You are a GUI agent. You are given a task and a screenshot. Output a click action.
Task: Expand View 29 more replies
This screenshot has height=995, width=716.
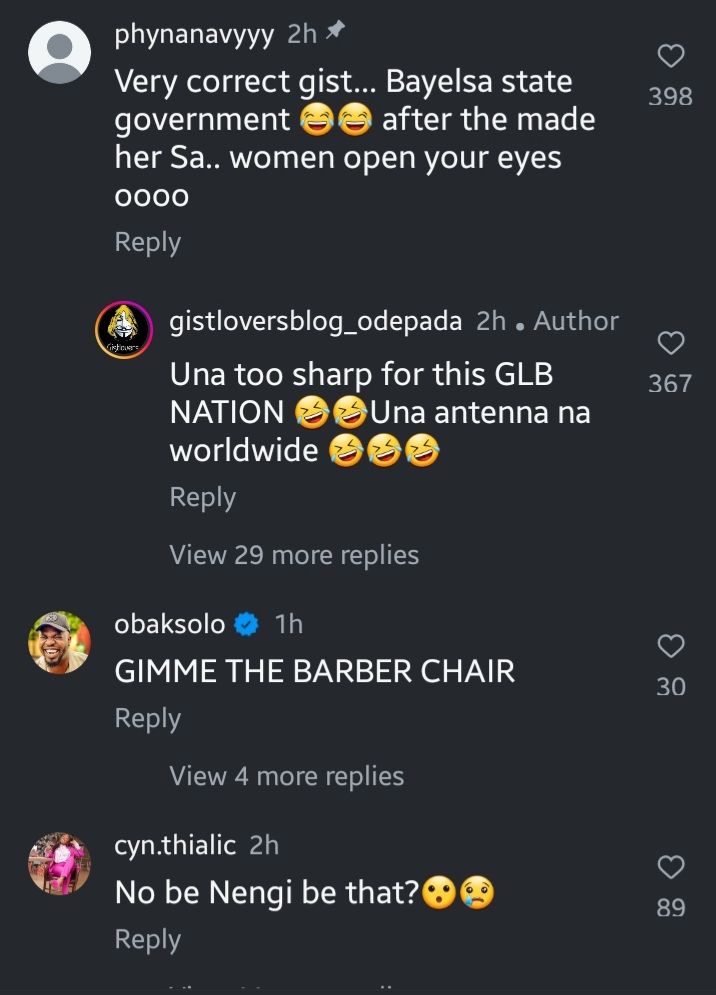tap(294, 555)
